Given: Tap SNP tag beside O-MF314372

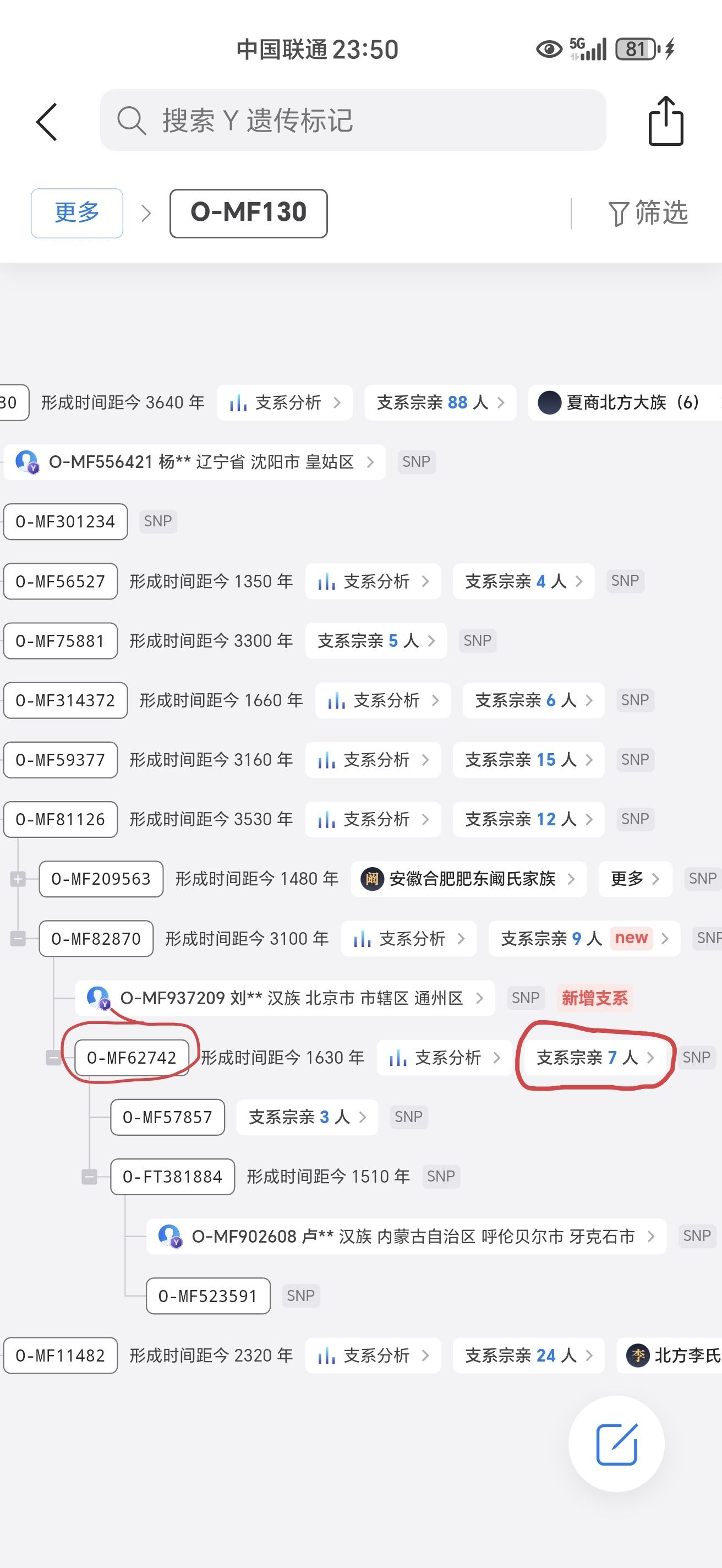Looking at the screenshot, I should (635, 700).
